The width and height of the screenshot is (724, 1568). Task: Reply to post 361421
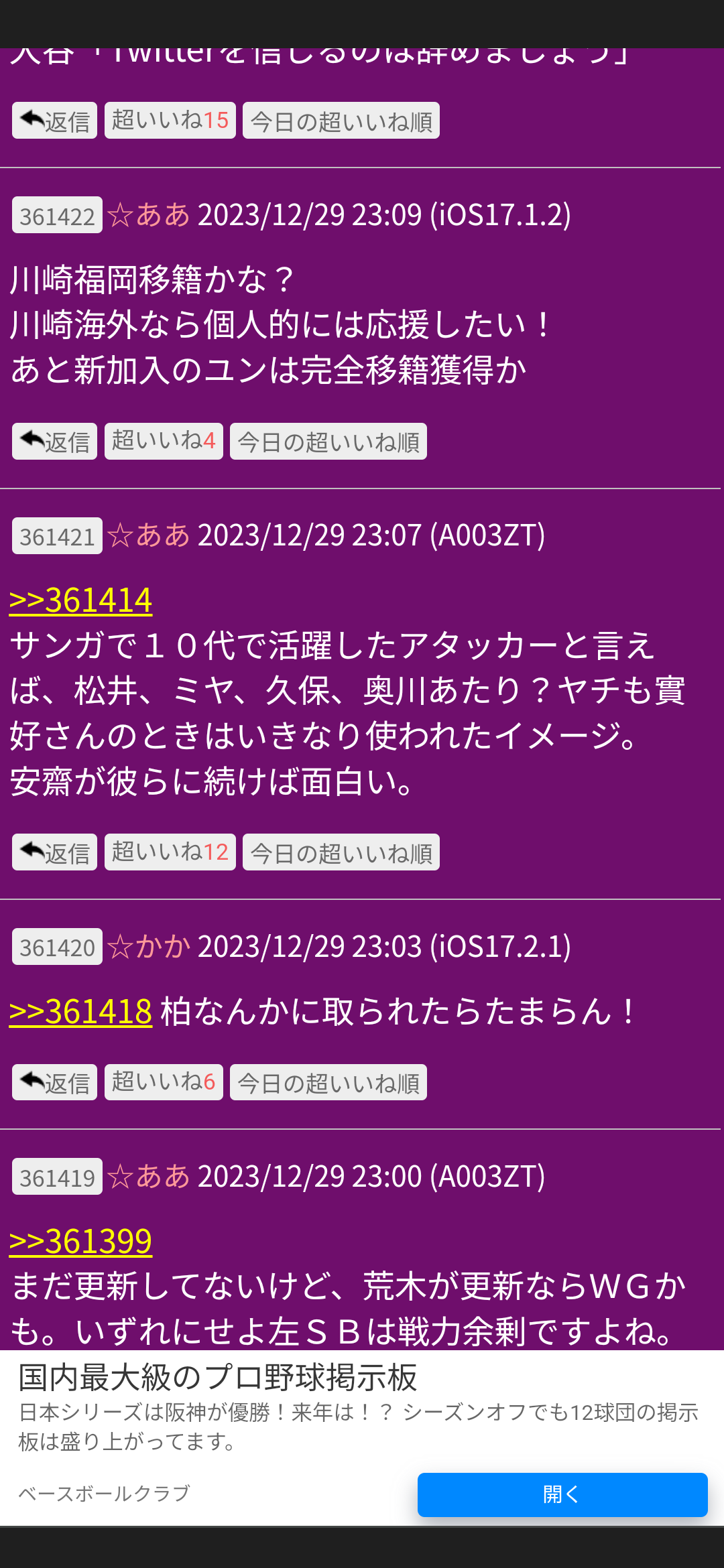pos(54,852)
